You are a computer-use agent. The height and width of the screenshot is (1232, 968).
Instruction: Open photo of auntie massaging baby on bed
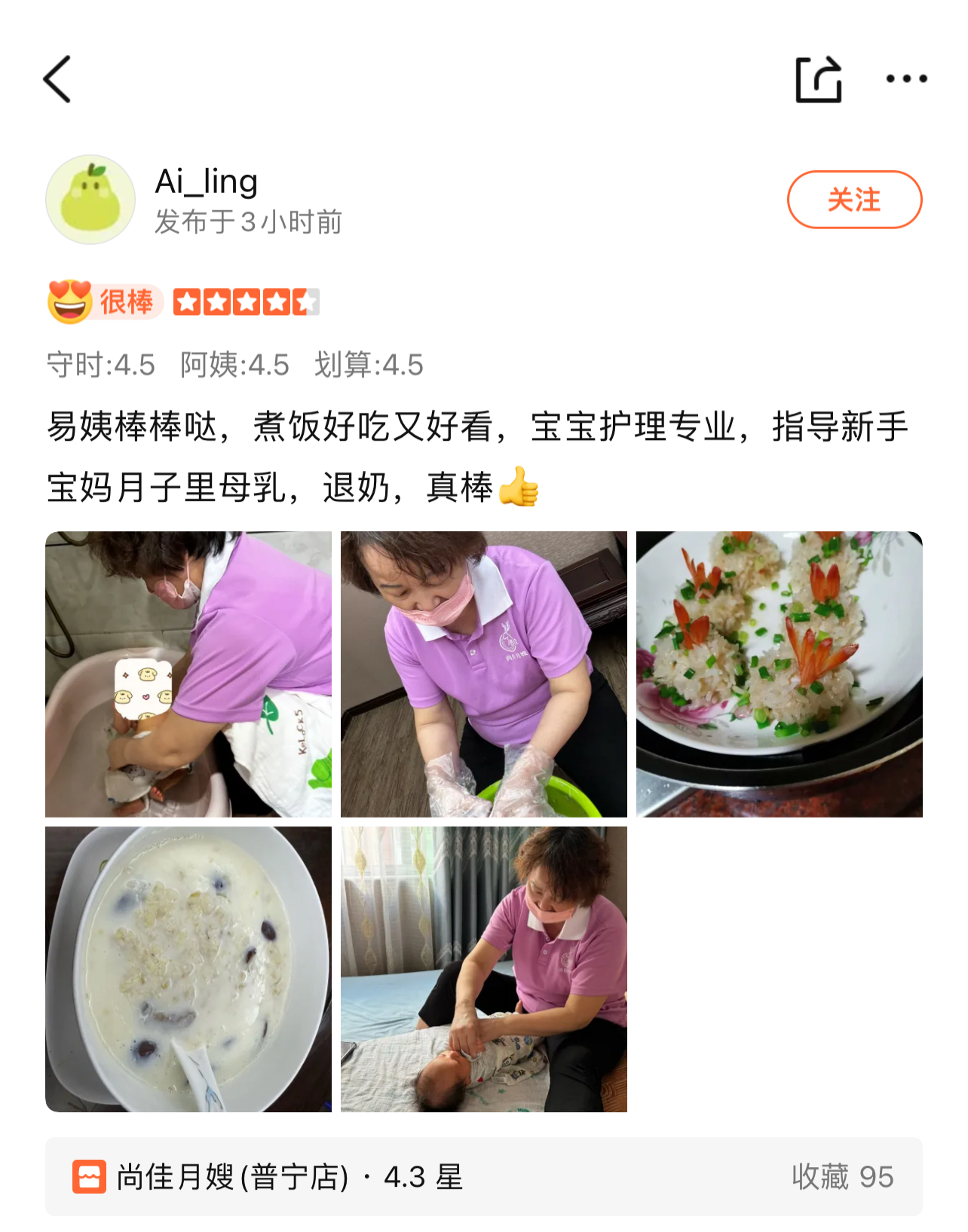(484, 969)
